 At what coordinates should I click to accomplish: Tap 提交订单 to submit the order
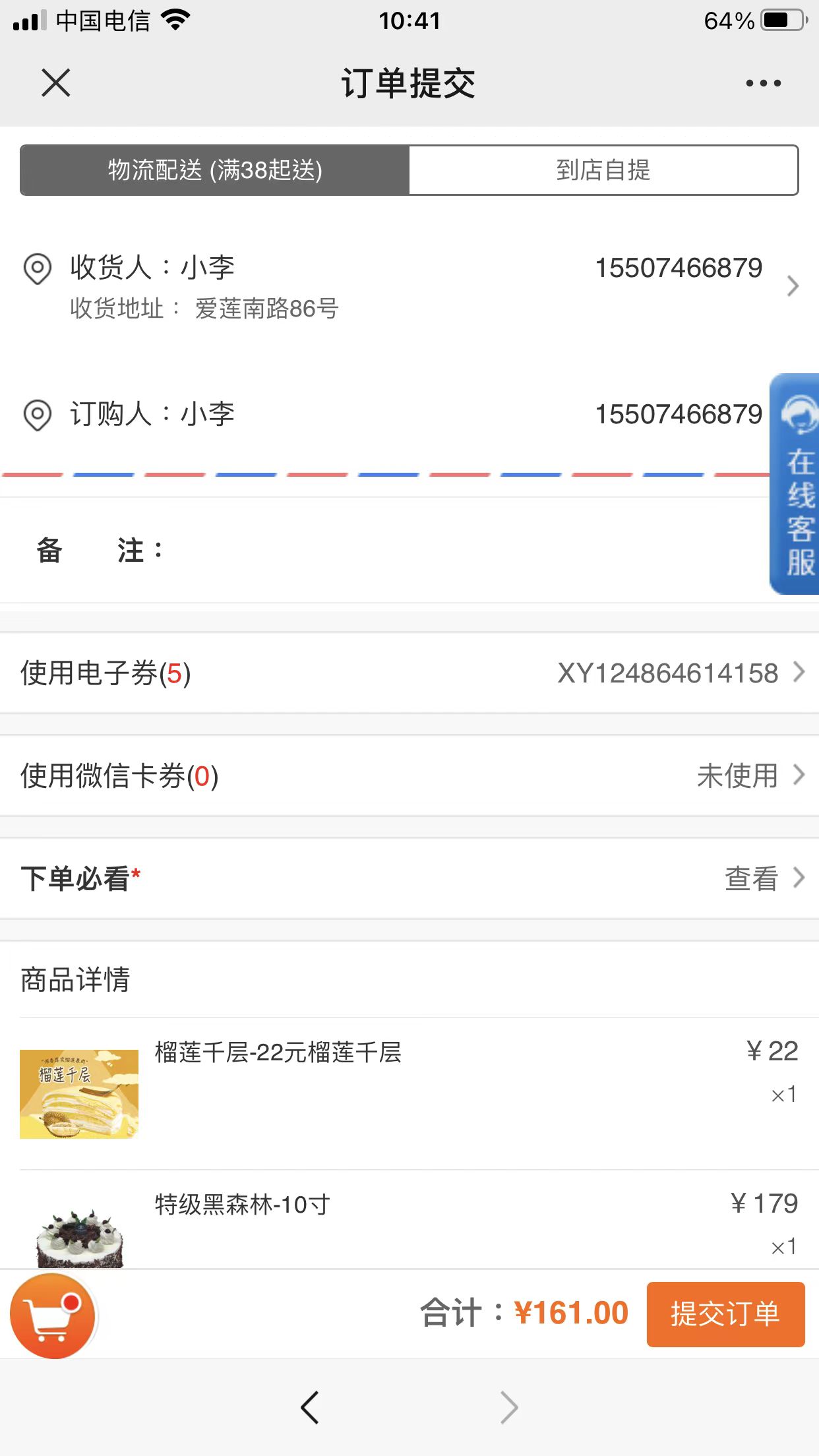725,1314
